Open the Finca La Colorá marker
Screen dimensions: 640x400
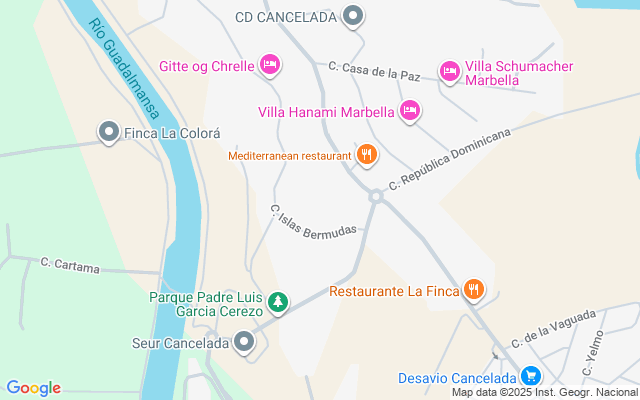(108, 132)
